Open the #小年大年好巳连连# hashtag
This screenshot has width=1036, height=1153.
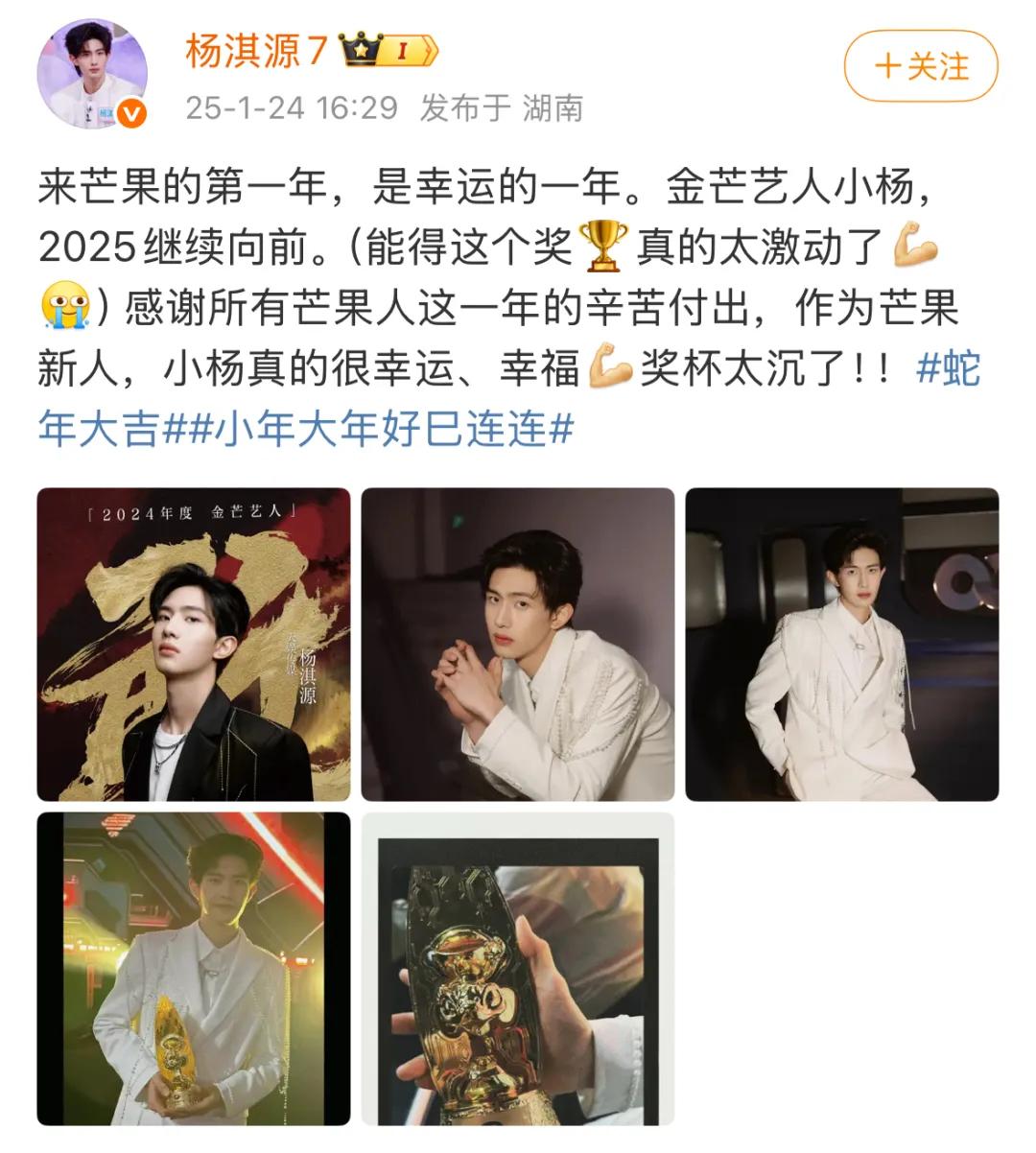pyautogui.click(x=370, y=427)
